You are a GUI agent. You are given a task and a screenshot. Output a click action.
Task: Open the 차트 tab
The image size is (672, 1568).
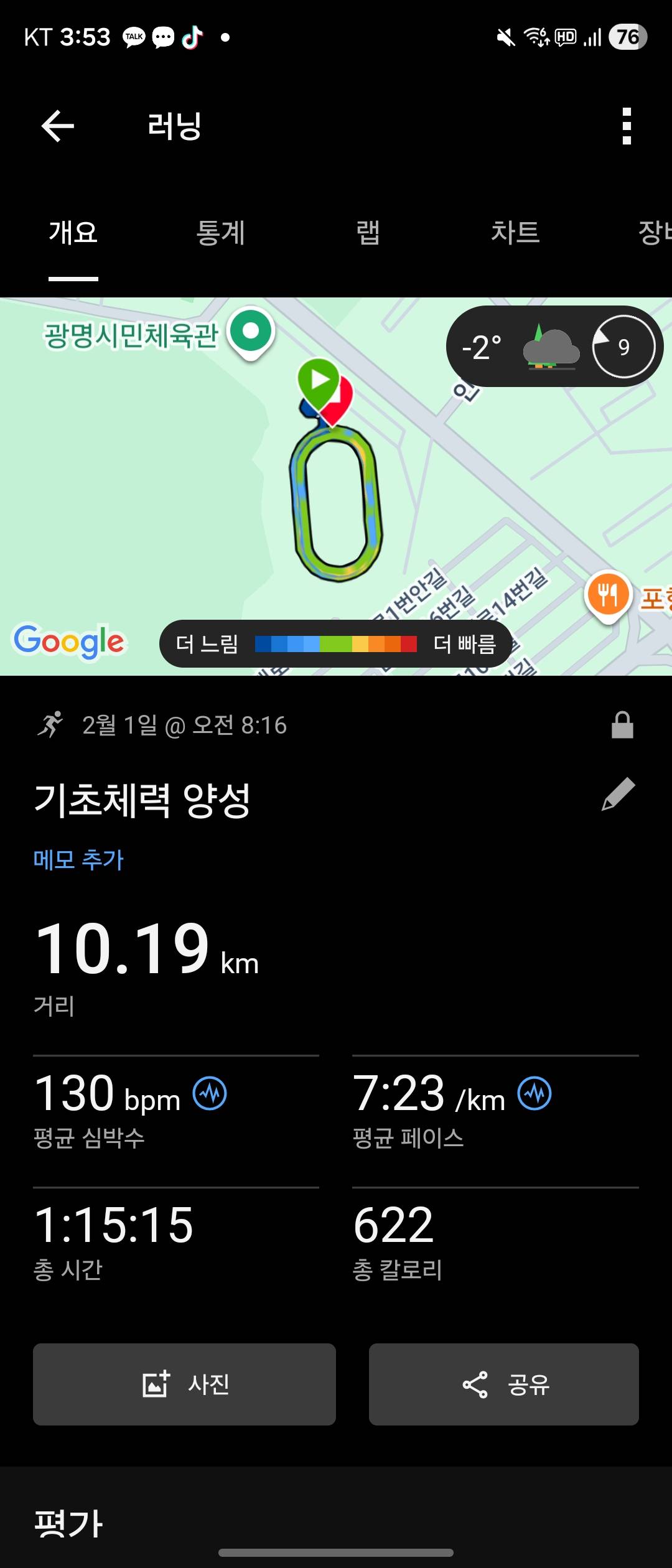click(x=515, y=234)
